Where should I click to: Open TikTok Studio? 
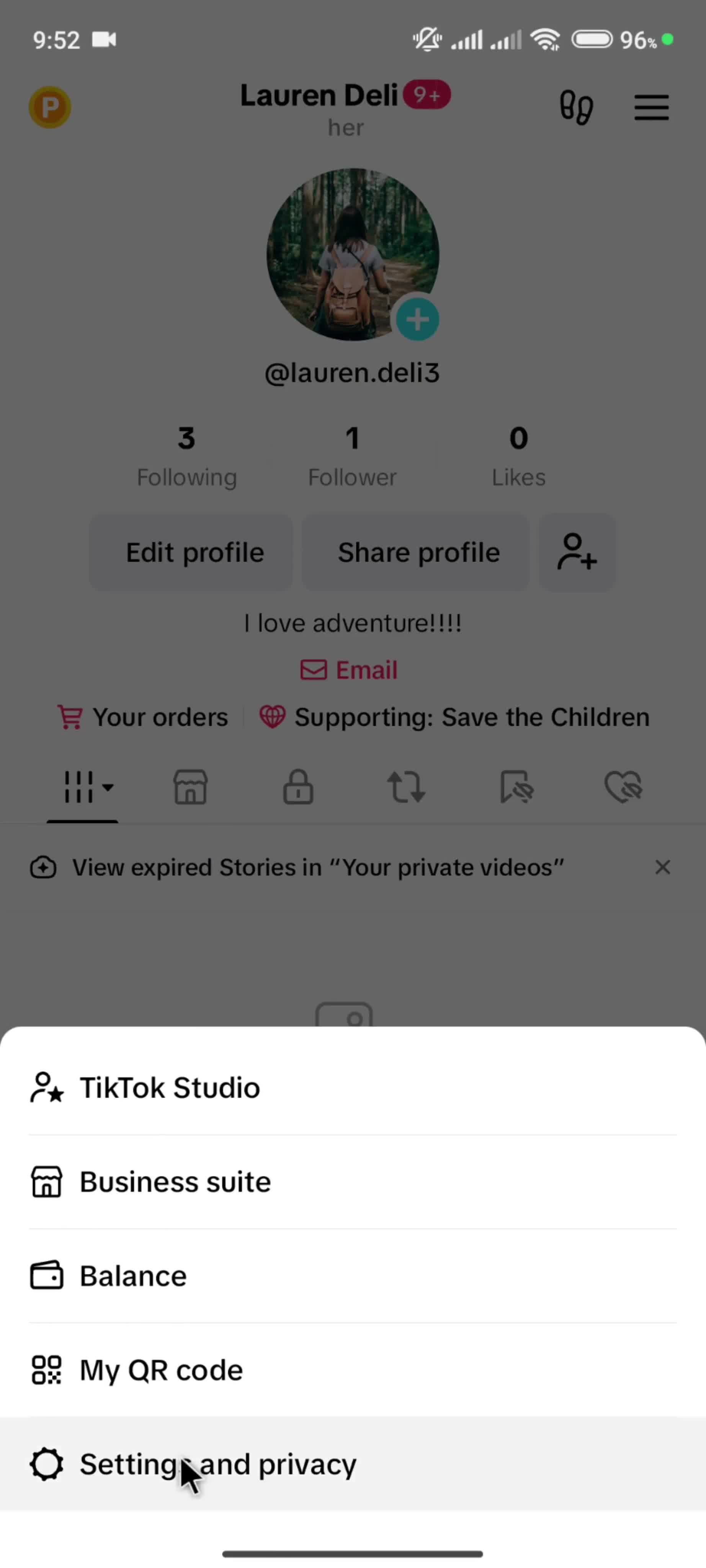tap(170, 1088)
